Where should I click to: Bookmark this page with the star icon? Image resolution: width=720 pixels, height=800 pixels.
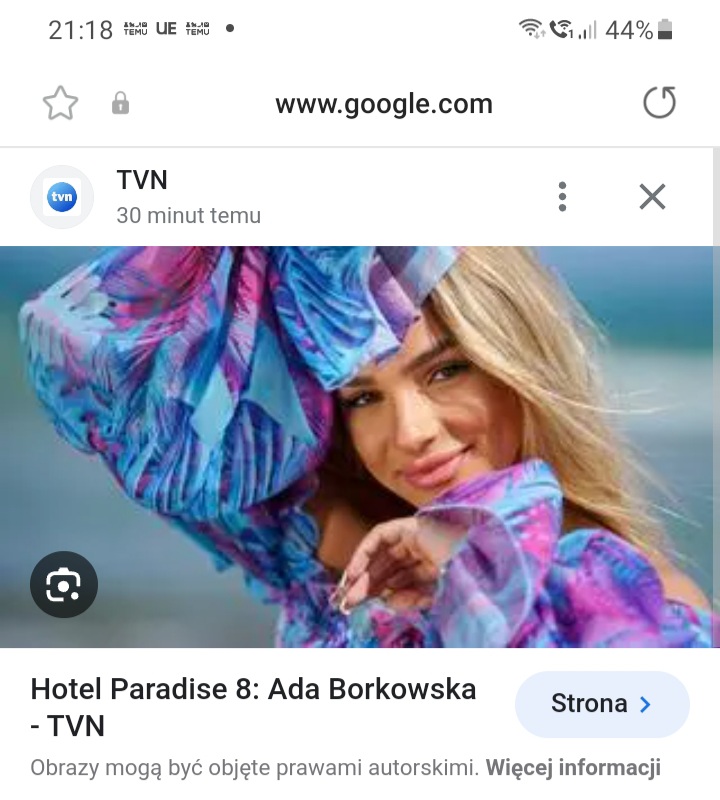pos(60,103)
